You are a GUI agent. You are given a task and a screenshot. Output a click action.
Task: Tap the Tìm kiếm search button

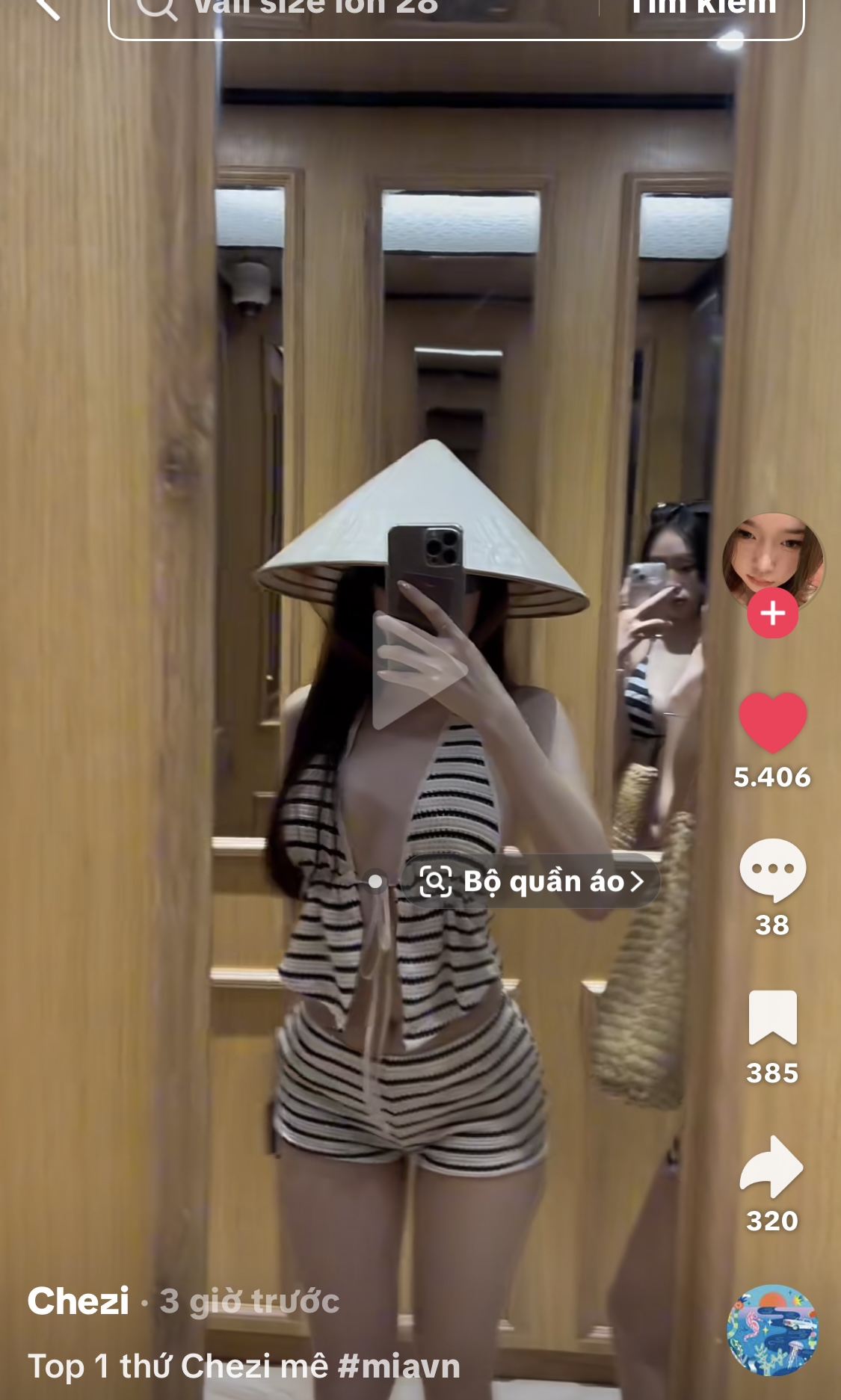point(703,9)
